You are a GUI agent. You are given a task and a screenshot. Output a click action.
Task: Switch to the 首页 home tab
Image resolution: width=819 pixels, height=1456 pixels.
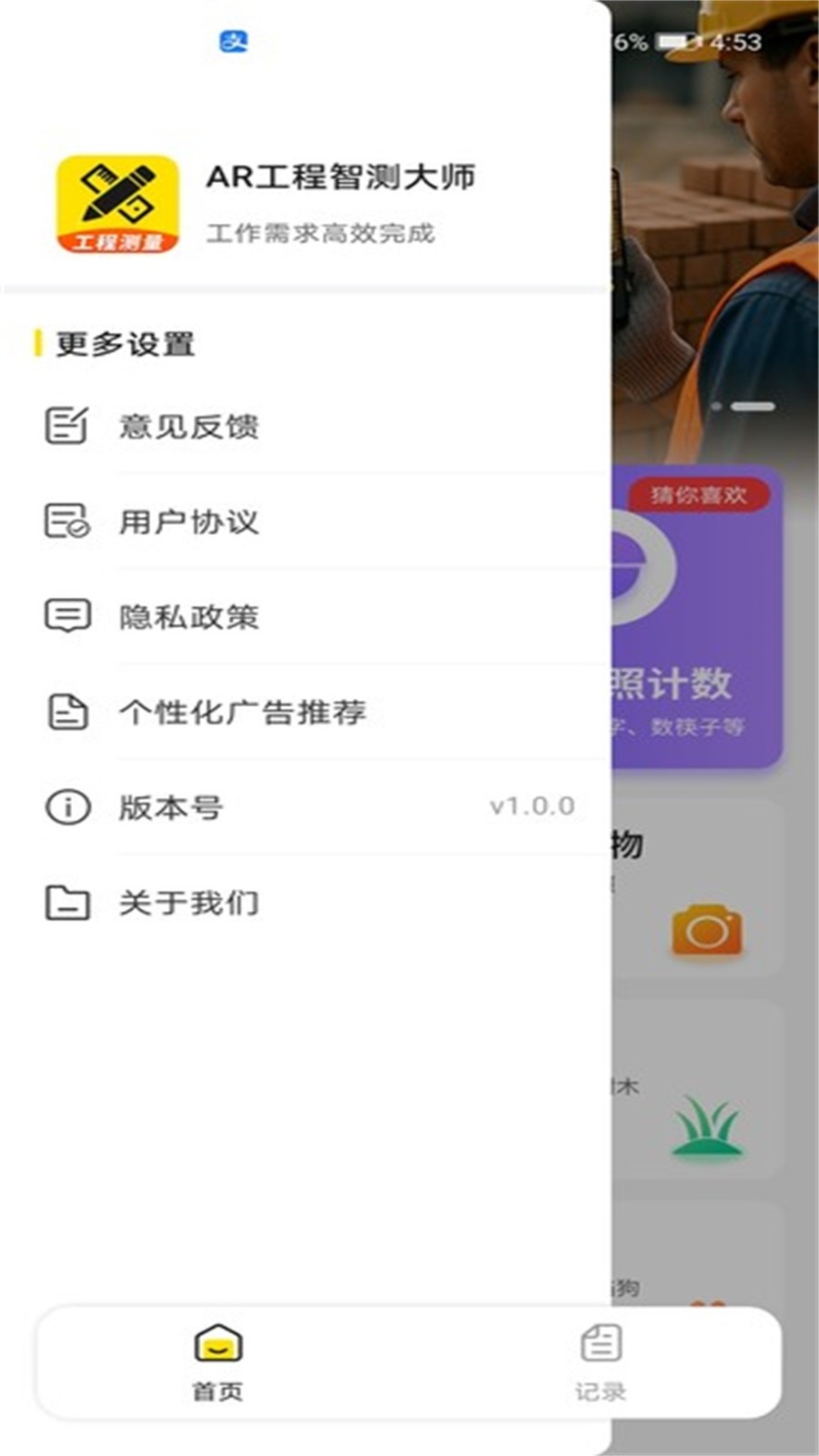coord(218,1360)
